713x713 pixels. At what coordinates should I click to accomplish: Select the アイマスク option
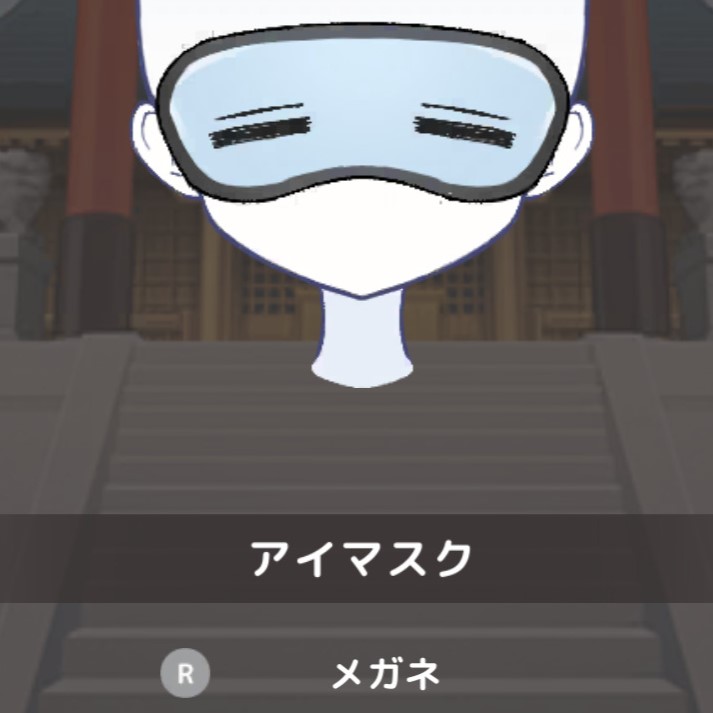[358, 558]
